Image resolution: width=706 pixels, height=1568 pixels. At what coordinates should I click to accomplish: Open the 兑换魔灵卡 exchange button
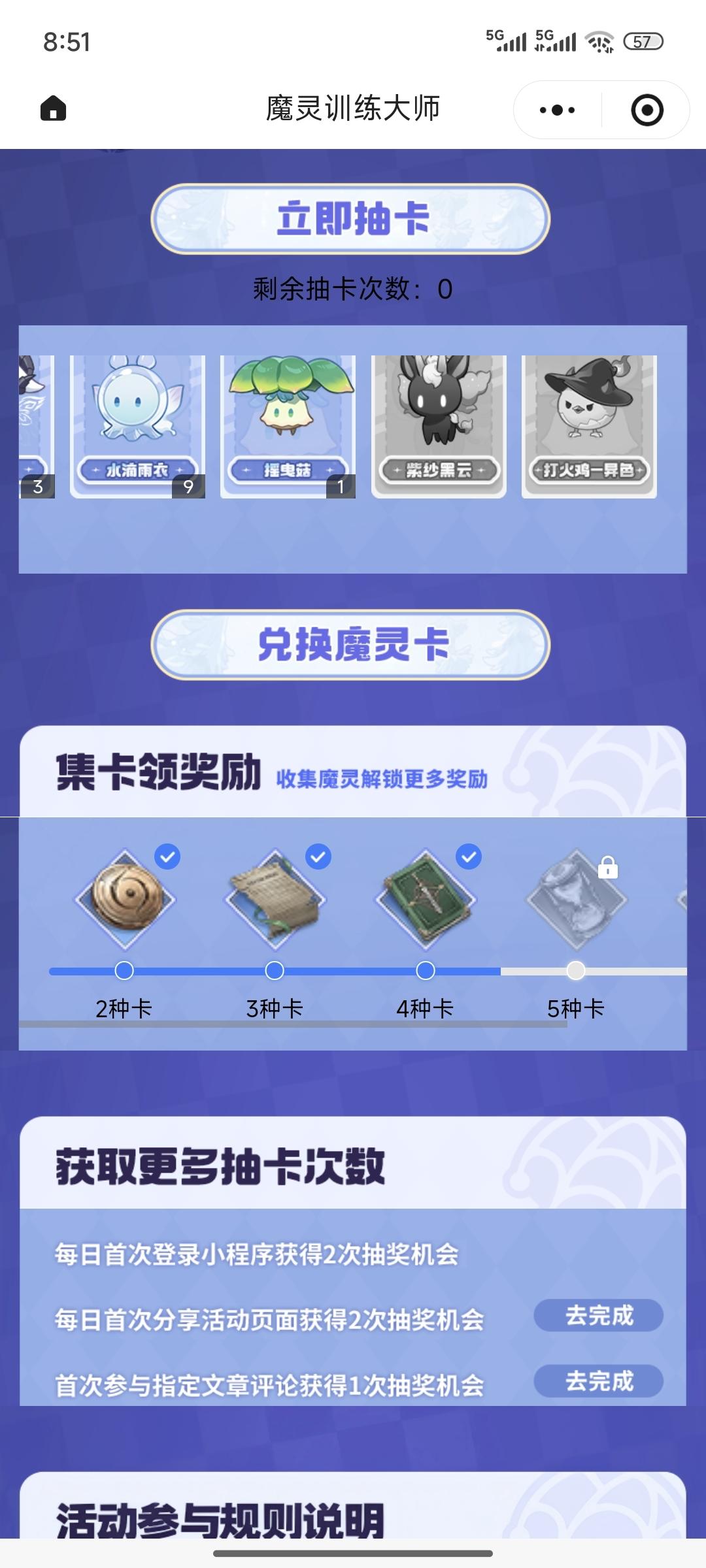click(350, 645)
